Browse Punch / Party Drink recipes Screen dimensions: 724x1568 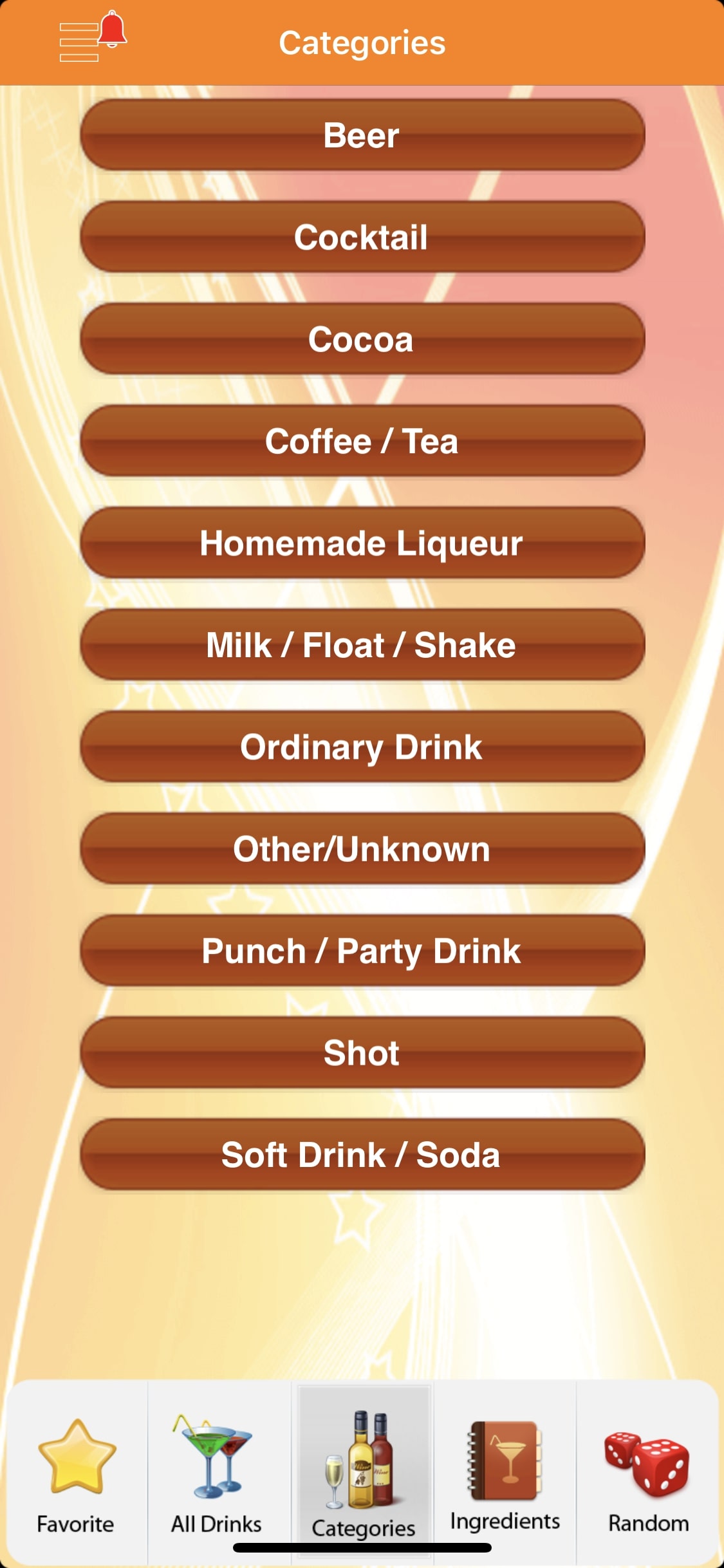click(362, 951)
